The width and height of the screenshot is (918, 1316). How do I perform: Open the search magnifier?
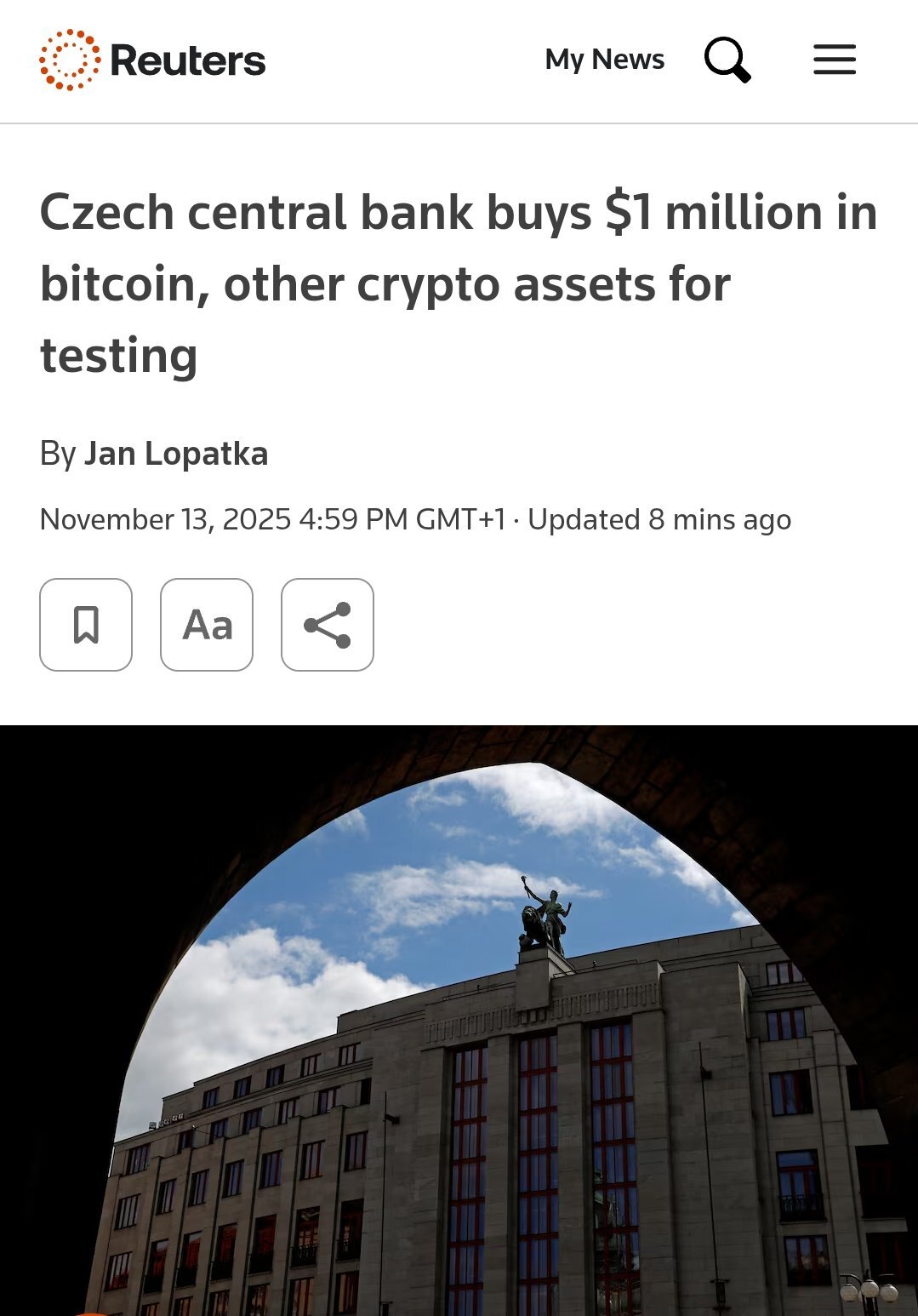click(x=727, y=60)
